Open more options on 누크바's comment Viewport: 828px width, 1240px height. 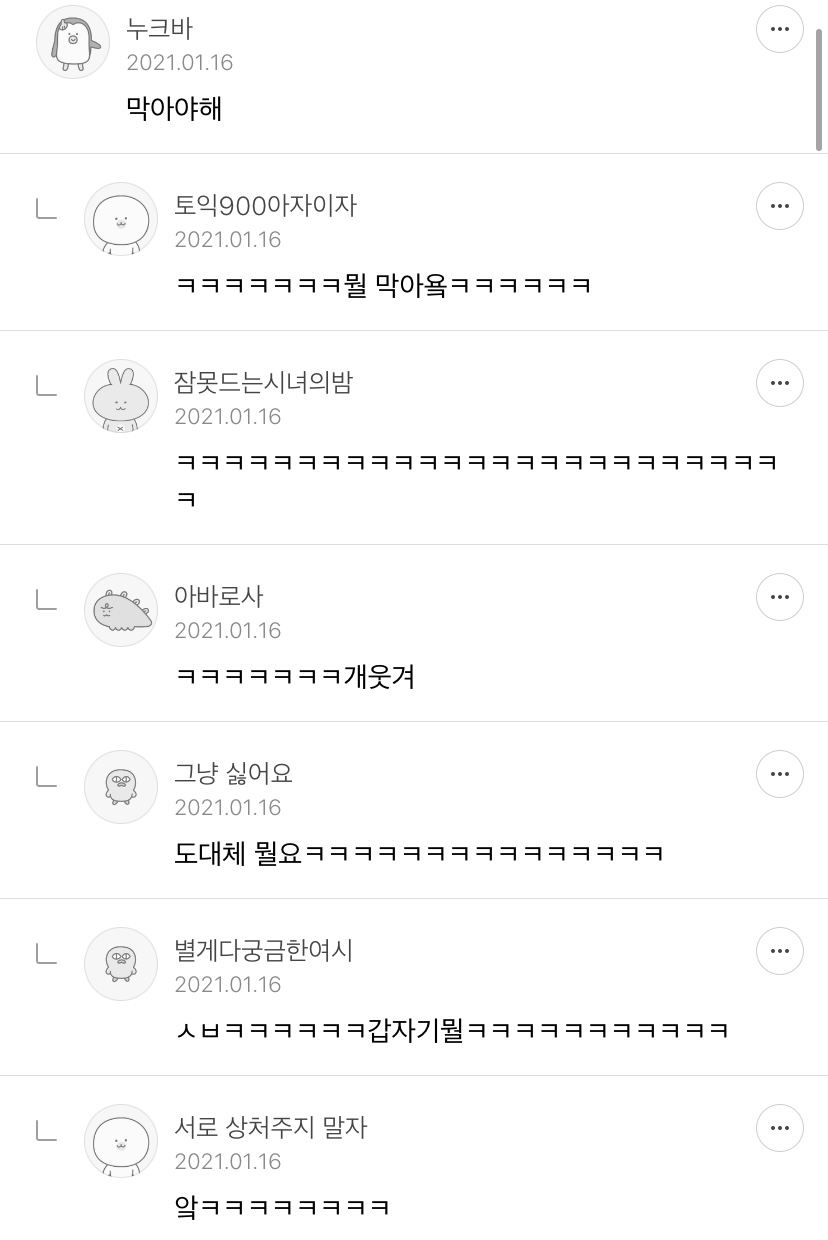[779, 30]
